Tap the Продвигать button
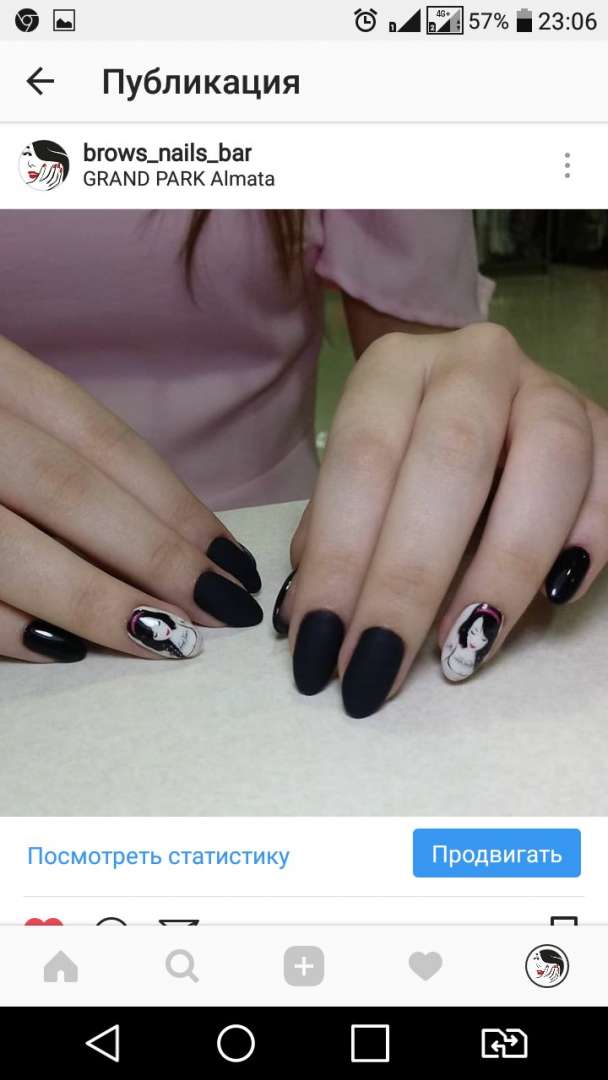The image size is (608, 1080). (496, 854)
